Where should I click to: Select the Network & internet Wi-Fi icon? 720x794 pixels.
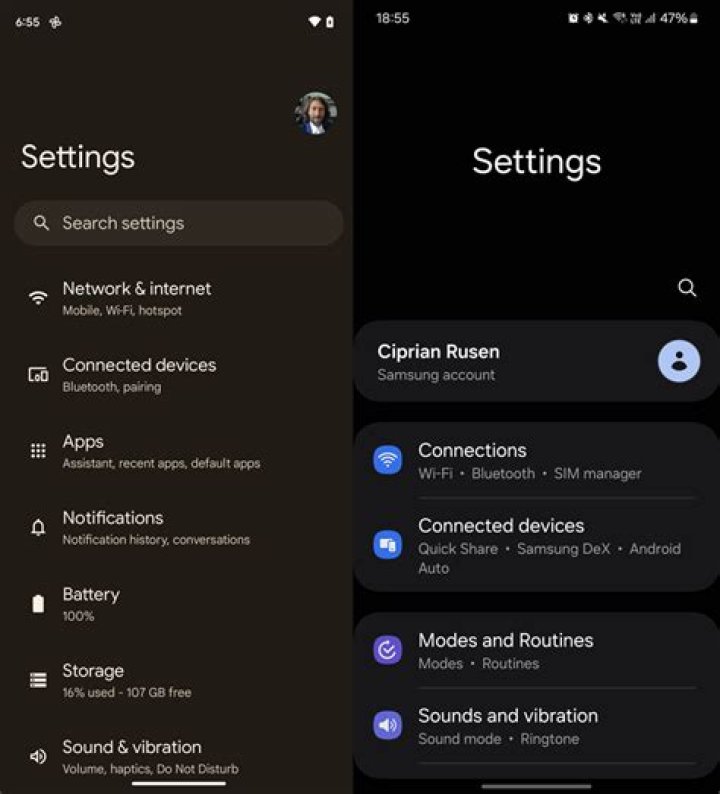pos(38,297)
